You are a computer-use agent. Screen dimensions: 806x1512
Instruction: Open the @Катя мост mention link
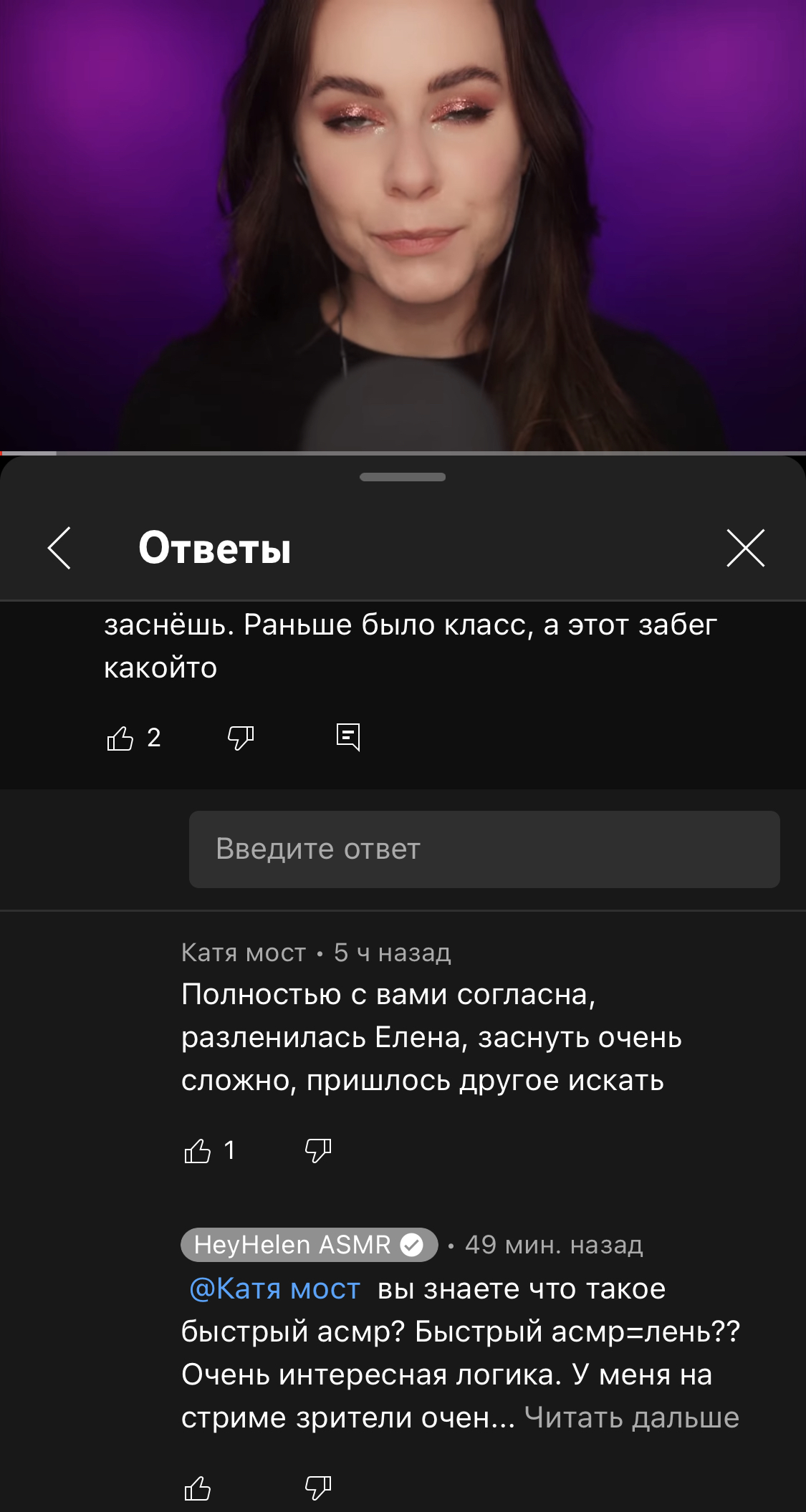tap(274, 1289)
